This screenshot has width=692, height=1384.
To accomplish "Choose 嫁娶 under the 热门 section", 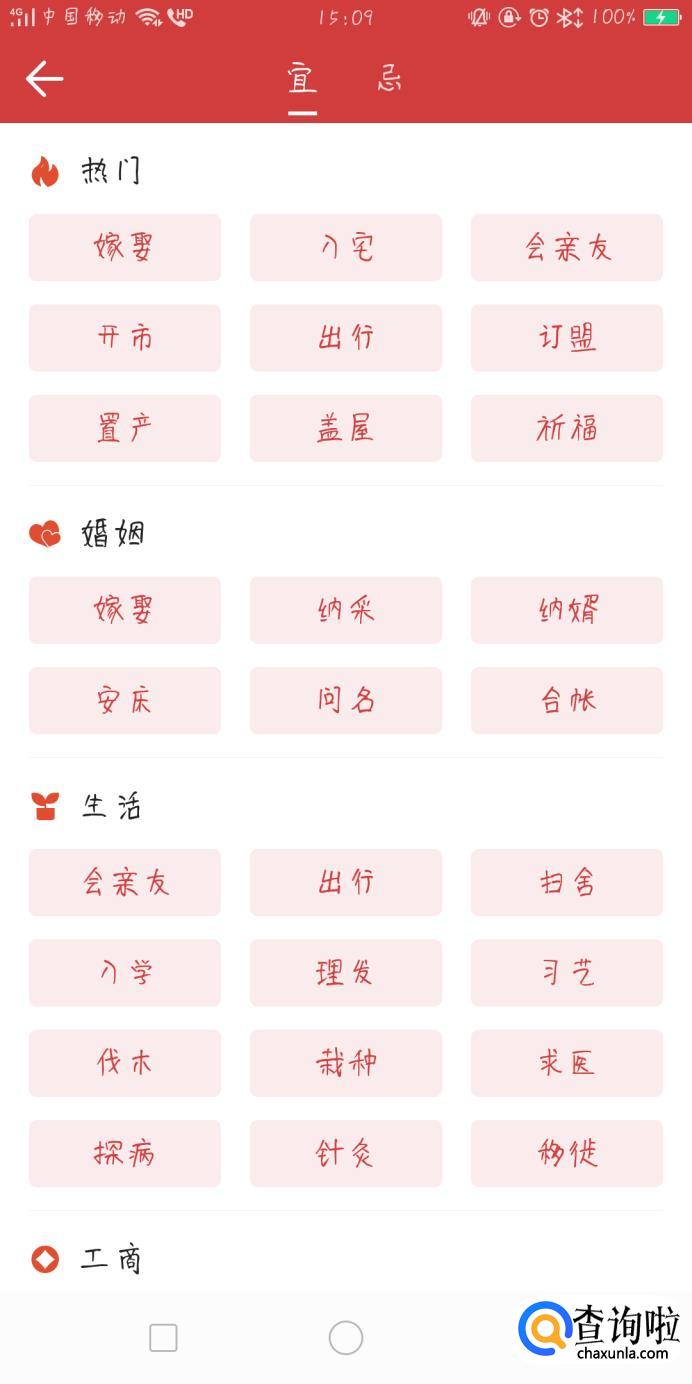I will pos(125,247).
